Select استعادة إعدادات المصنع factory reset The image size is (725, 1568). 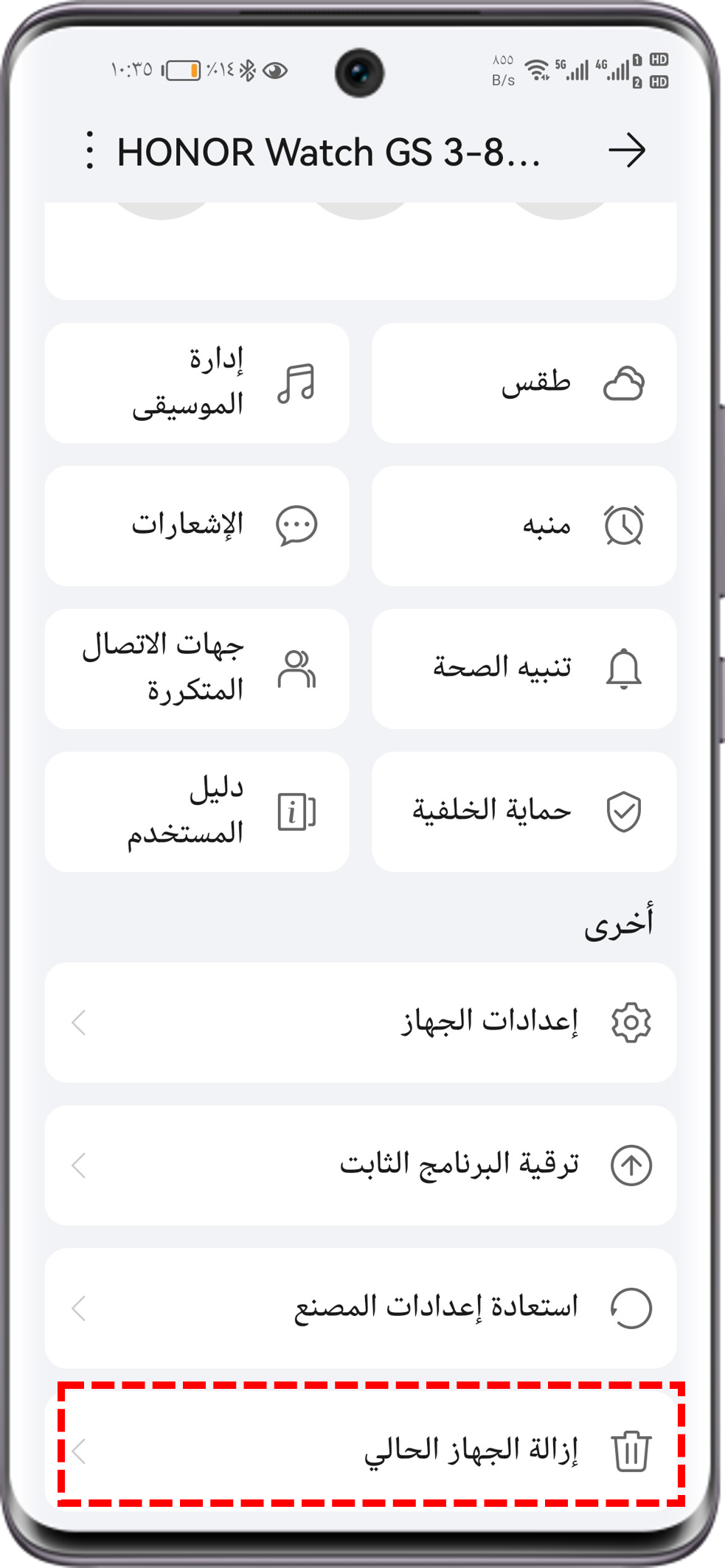pos(360,1309)
